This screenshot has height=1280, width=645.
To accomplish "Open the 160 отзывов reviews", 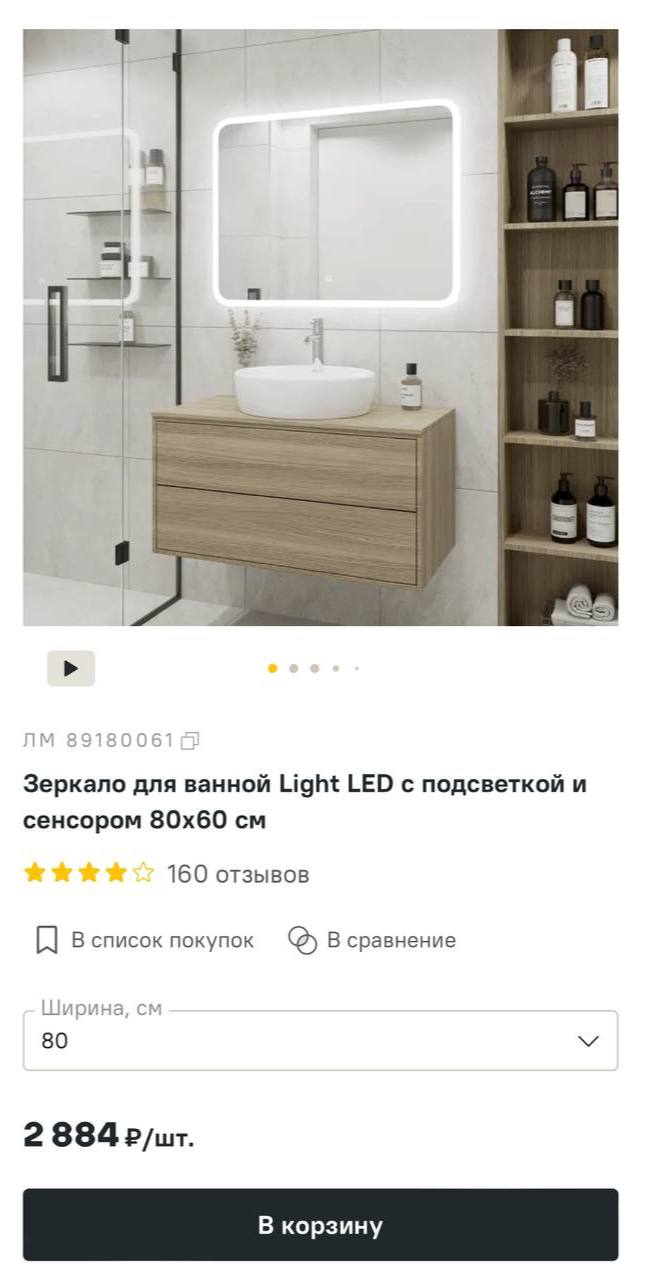I will tap(237, 875).
